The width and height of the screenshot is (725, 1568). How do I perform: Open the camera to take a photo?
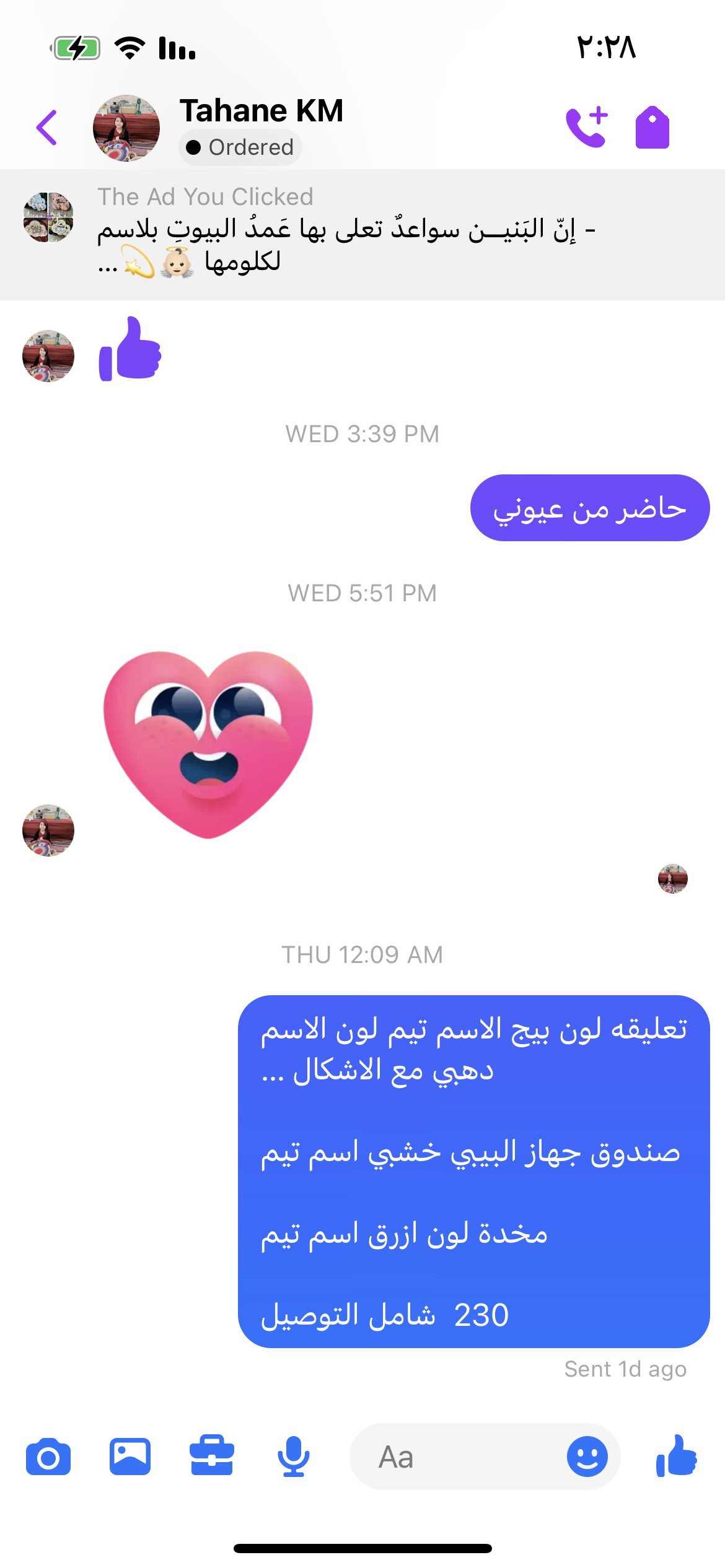pyautogui.click(x=48, y=1457)
